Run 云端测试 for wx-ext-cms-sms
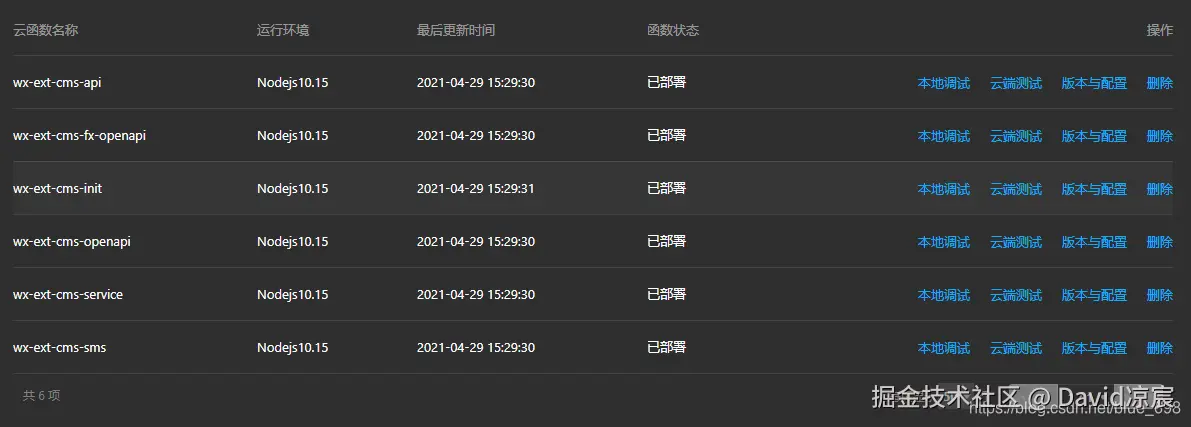 (1015, 348)
